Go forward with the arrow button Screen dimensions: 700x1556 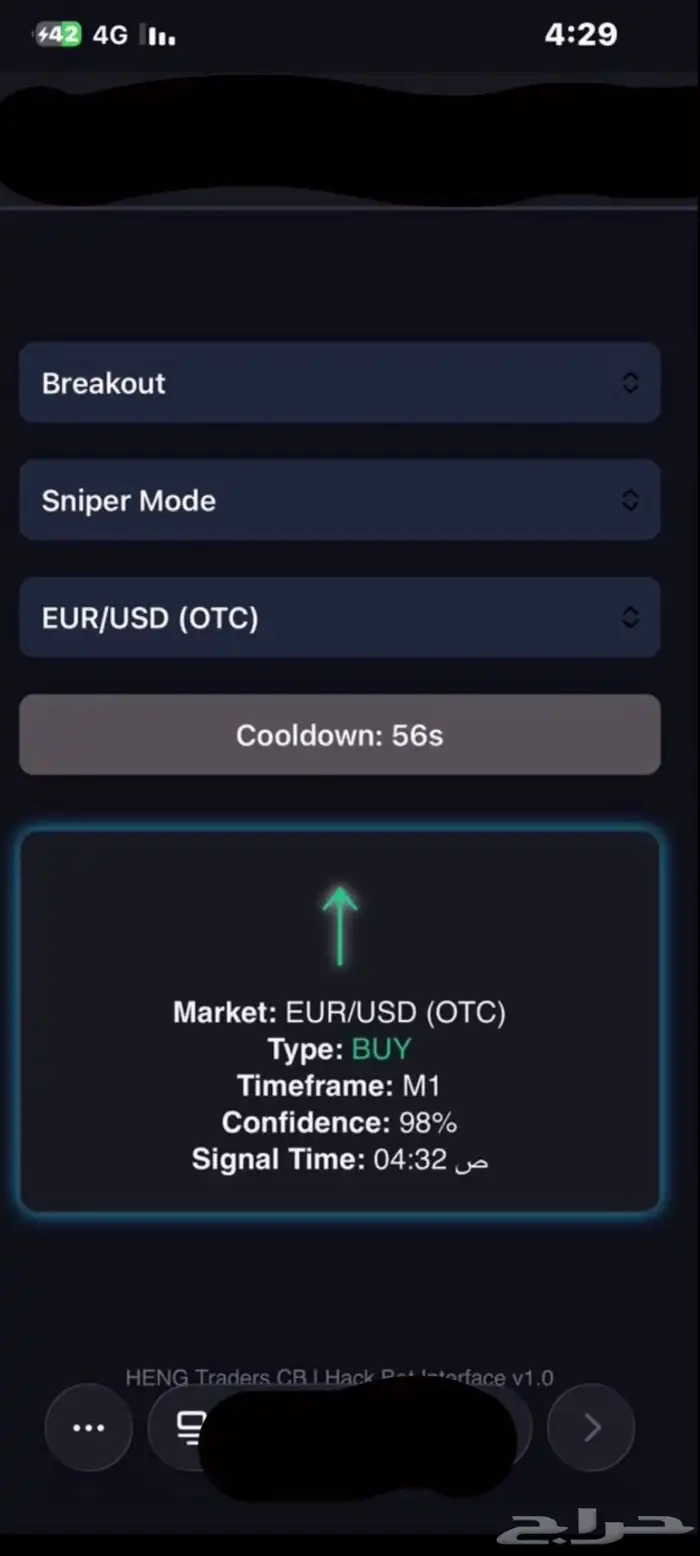pos(591,1427)
